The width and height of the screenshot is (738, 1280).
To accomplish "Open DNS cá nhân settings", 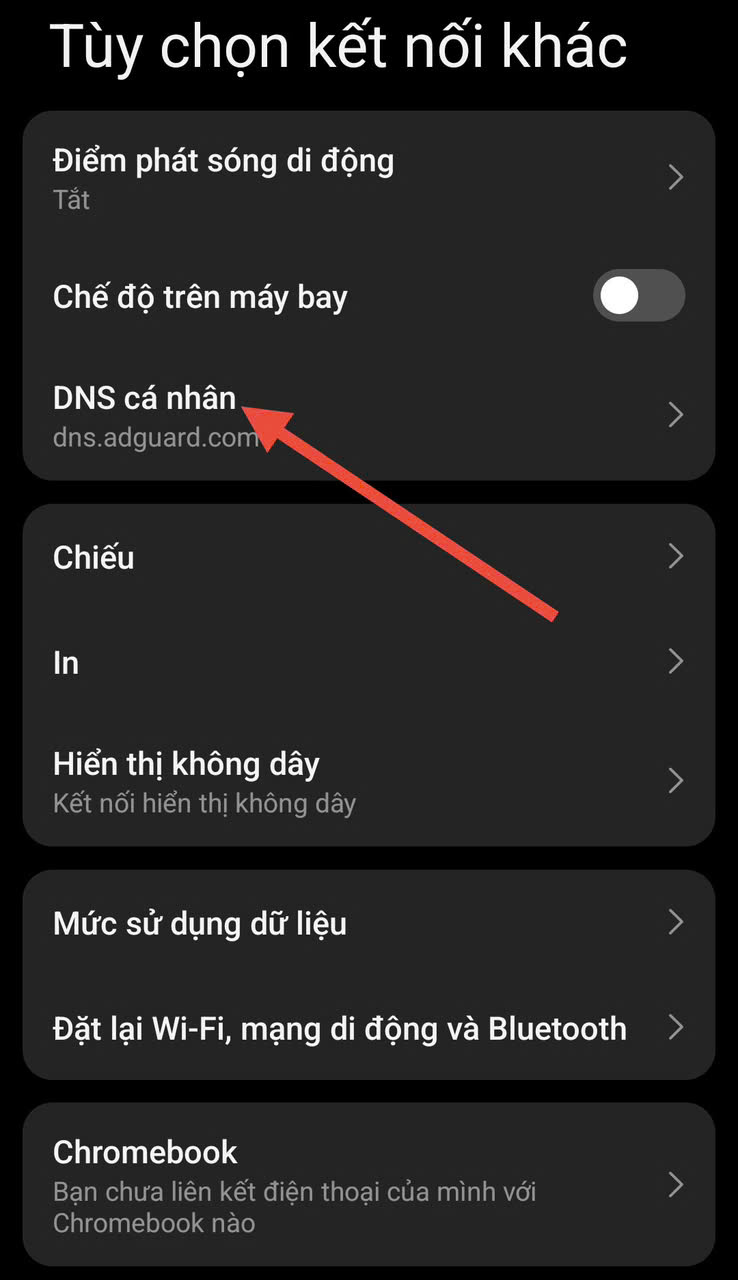I will click(368, 414).
